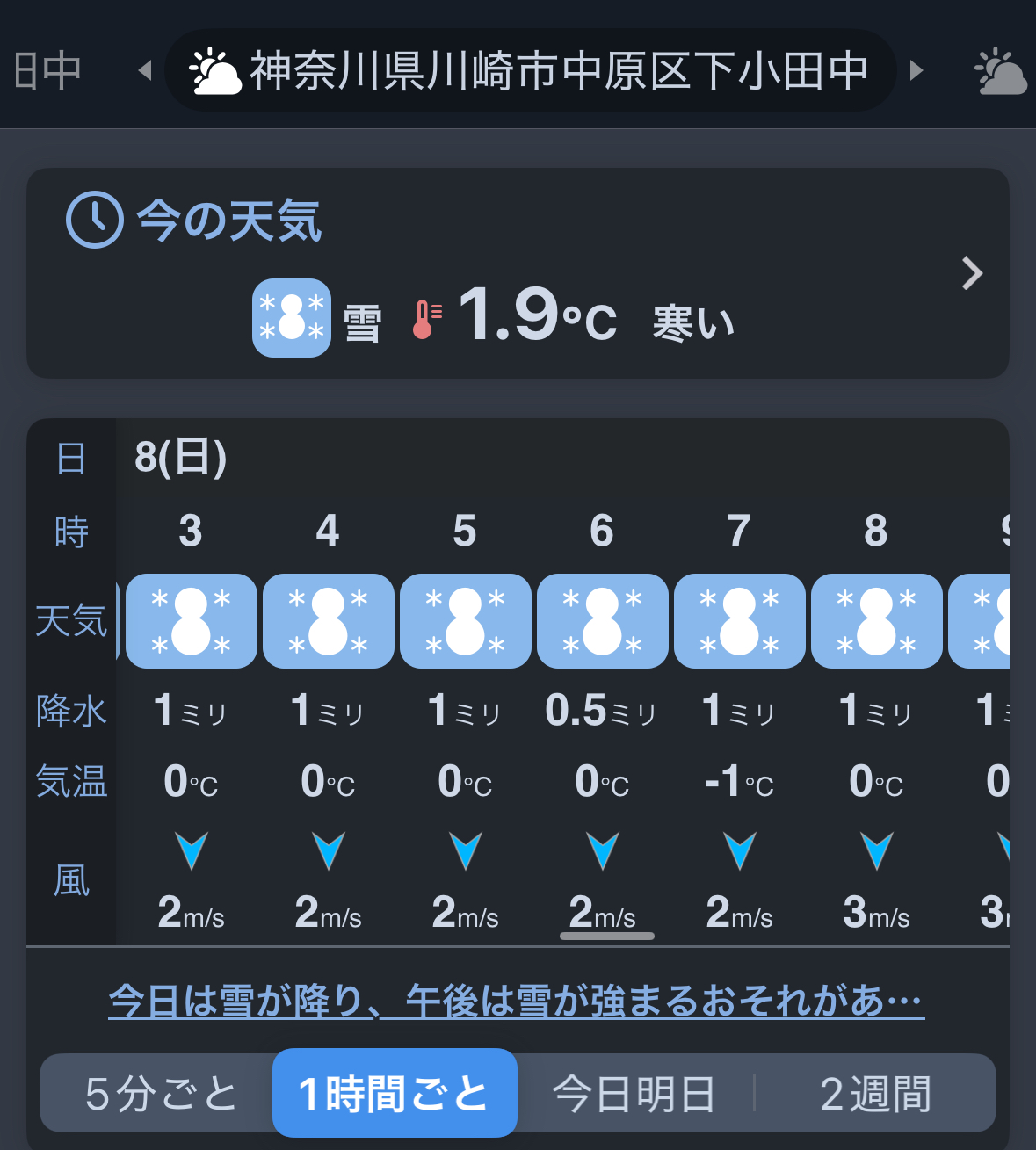Show the 2週間 forecast
This screenshot has height=1150, width=1036.
(x=875, y=1094)
